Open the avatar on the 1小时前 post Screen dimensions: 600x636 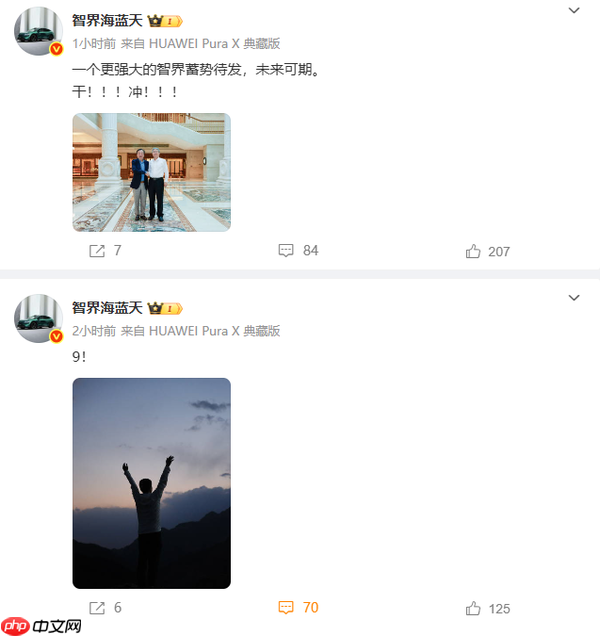pyautogui.click(x=39, y=31)
